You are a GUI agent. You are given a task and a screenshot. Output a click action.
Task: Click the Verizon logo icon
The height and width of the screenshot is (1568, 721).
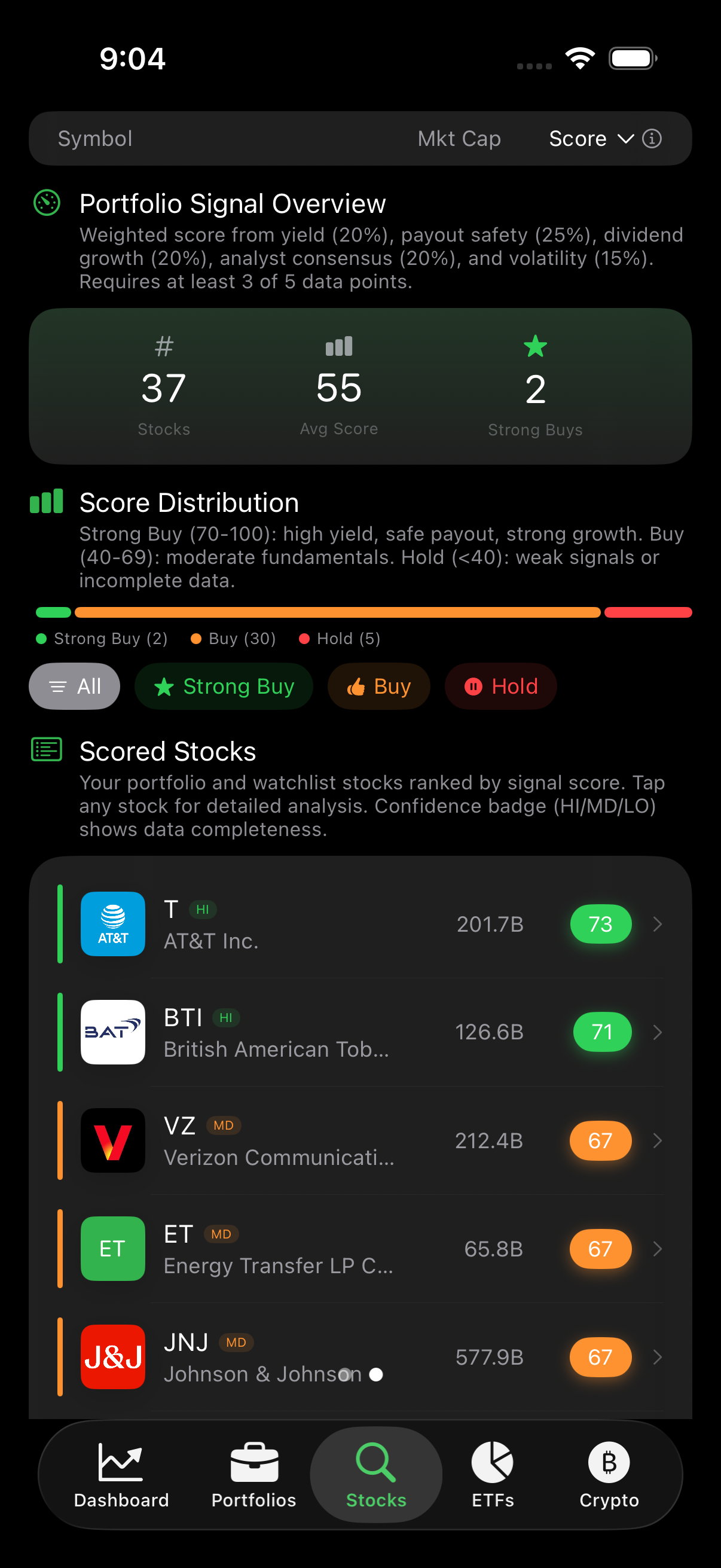coord(112,1140)
